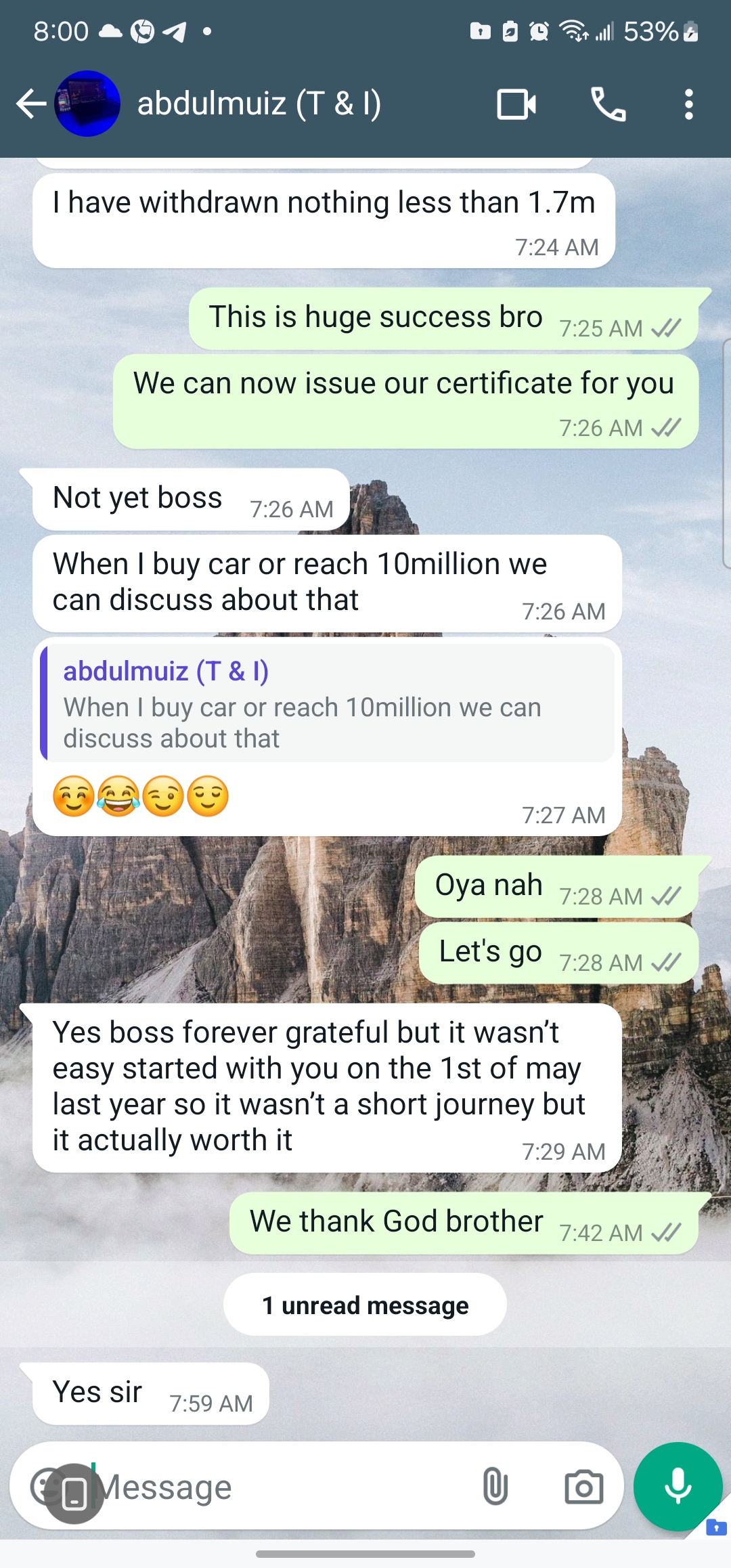Open the camera to send a photo
The image size is (731, 1568).
pyautogui.click(x=583, y=1487)
